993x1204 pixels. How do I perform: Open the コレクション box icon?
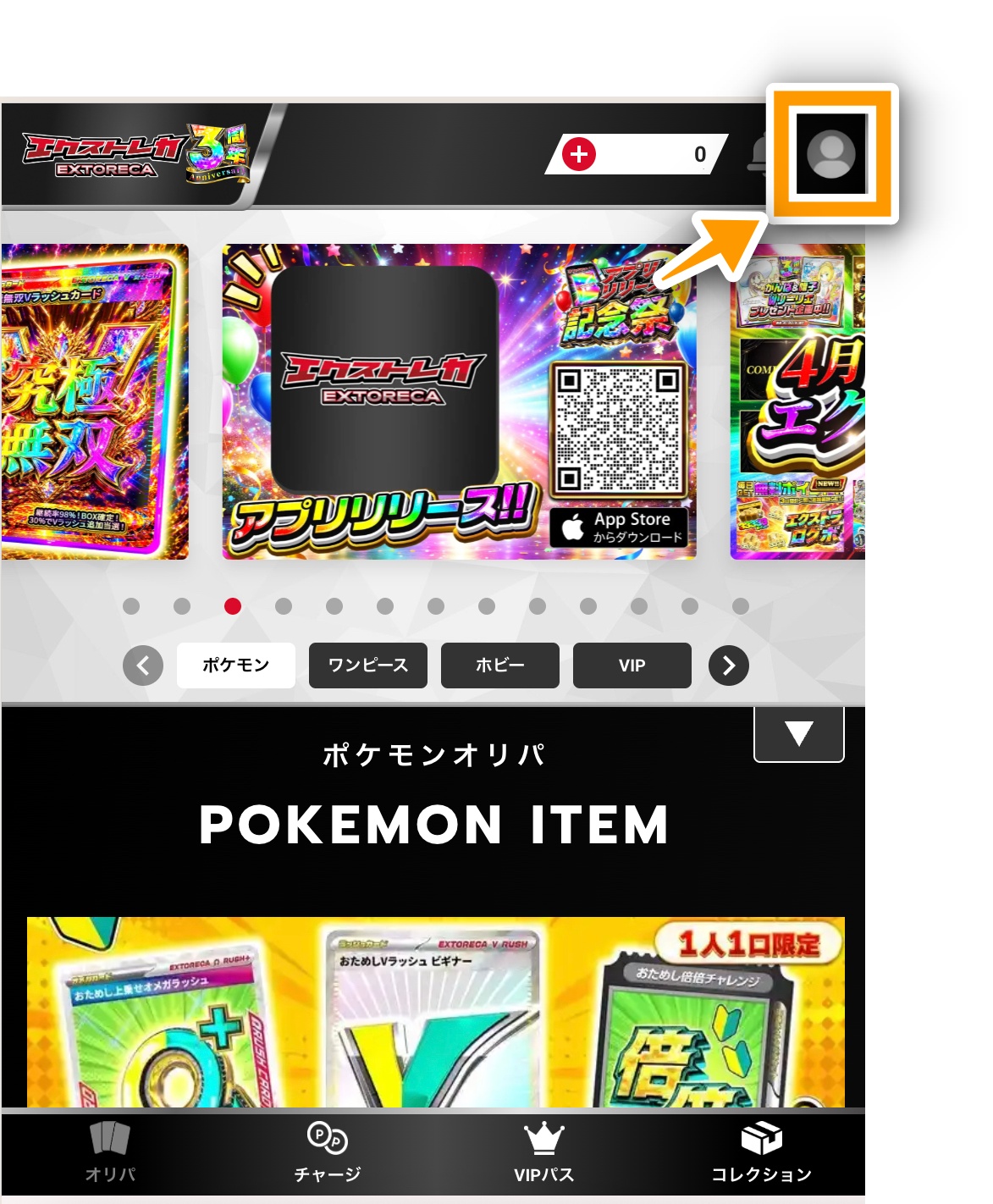click(764, 1139)
